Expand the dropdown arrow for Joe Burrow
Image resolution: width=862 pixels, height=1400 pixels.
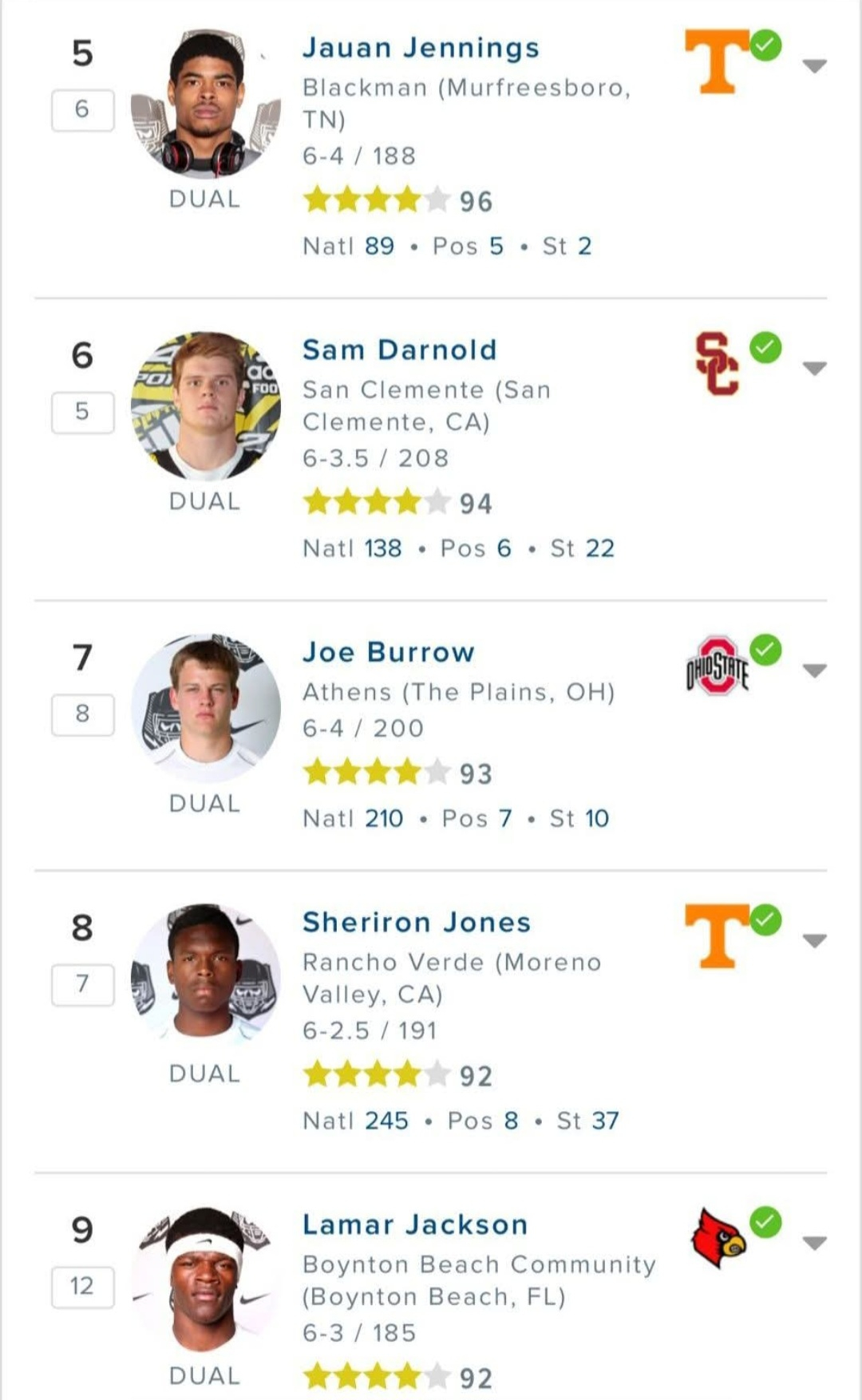point(813,670)
